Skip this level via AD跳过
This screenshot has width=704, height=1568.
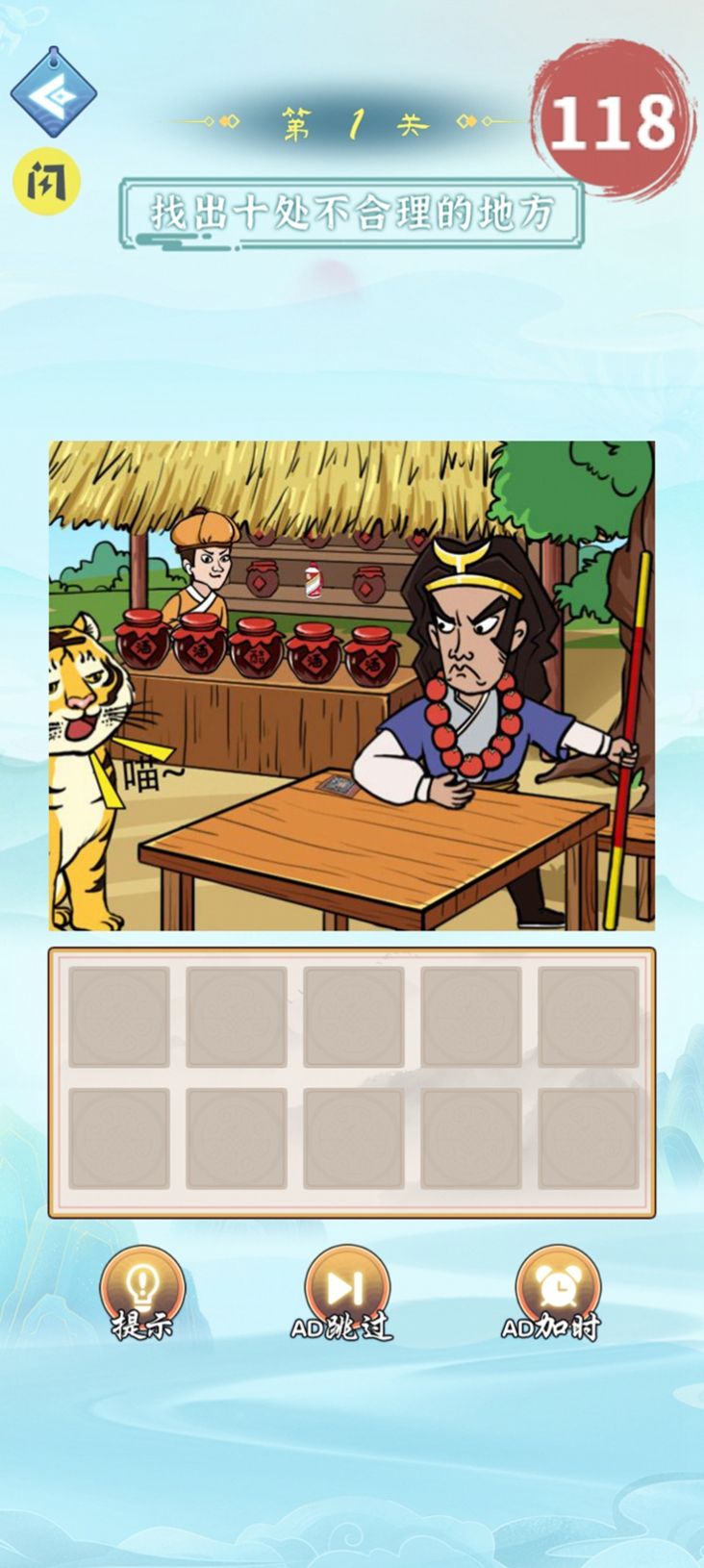point(345,1292)
